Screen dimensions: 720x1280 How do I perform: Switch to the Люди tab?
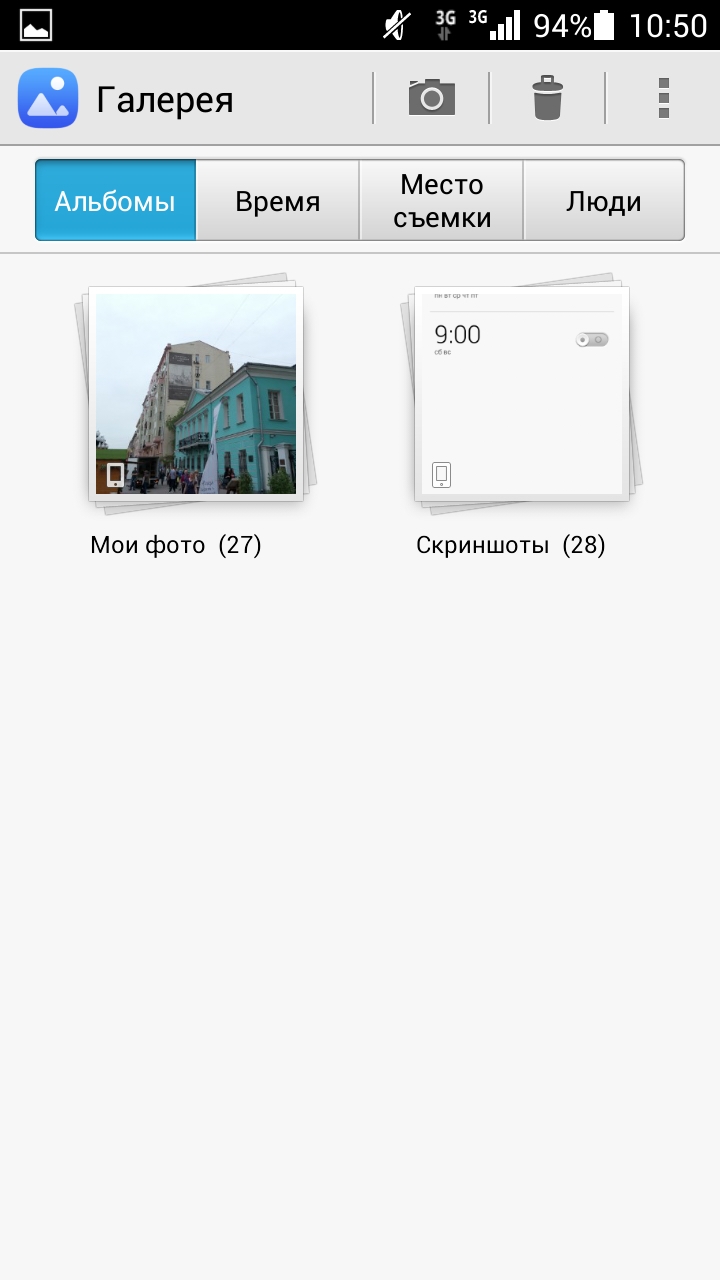pos(603,201)
